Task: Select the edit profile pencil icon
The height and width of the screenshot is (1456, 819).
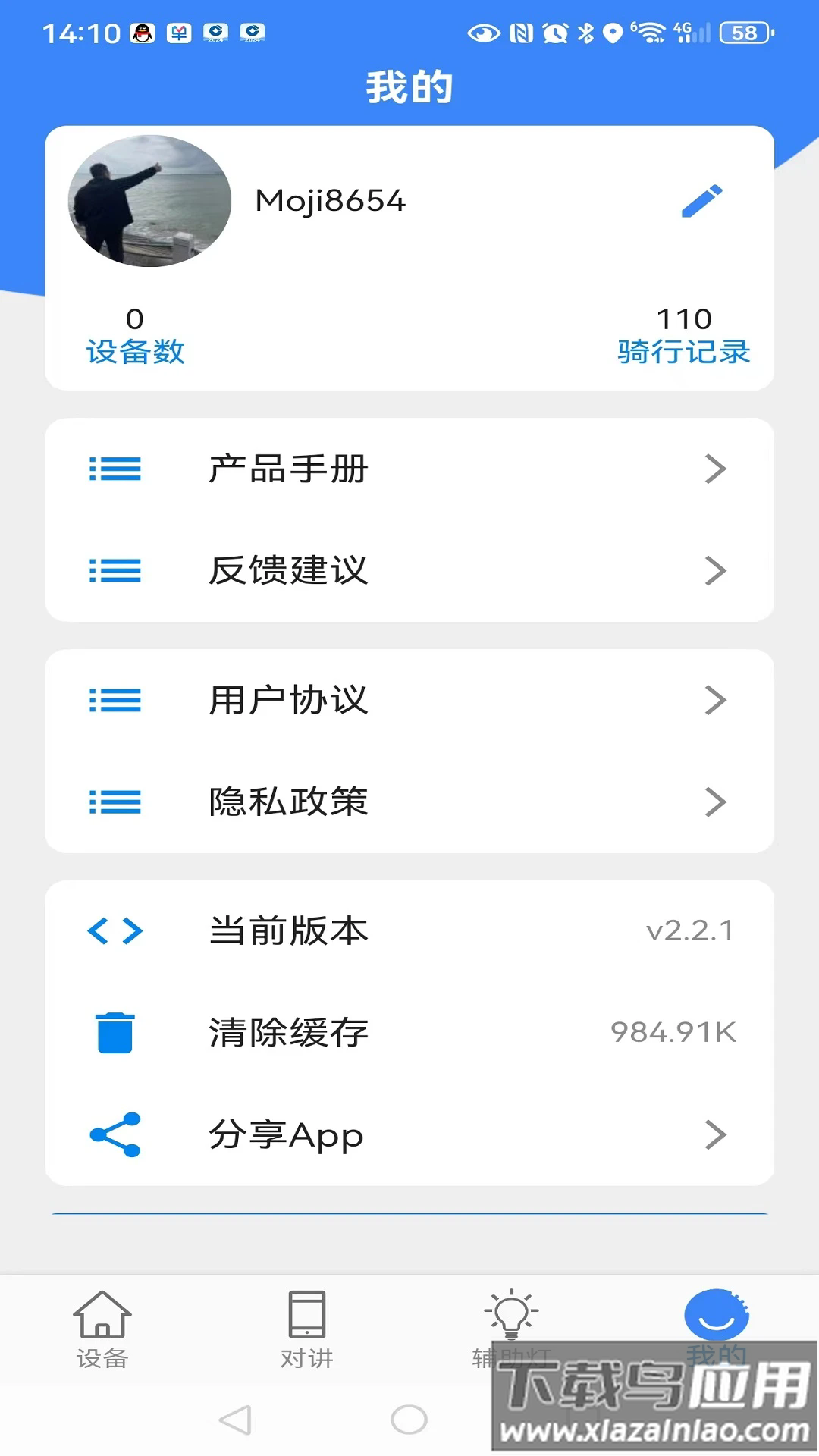Action: point(701,202)
